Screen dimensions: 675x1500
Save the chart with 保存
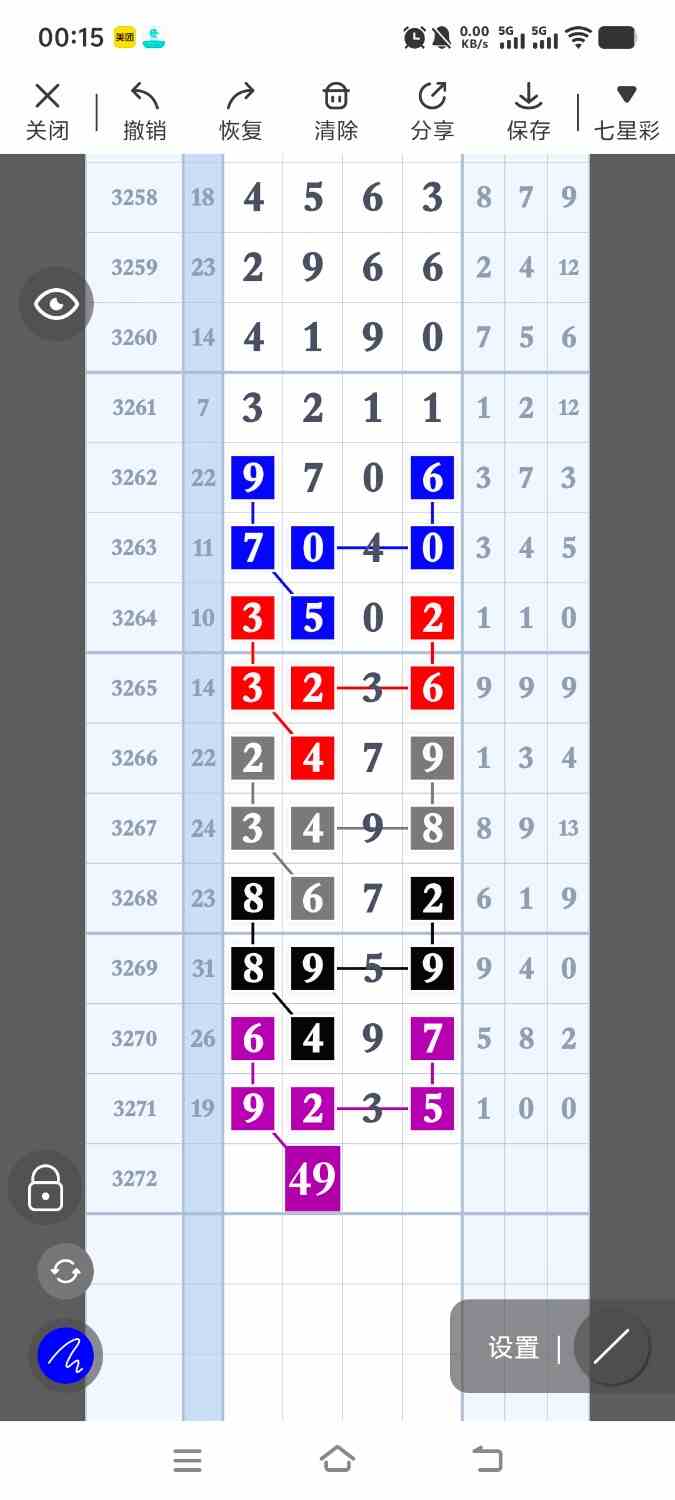528,111
